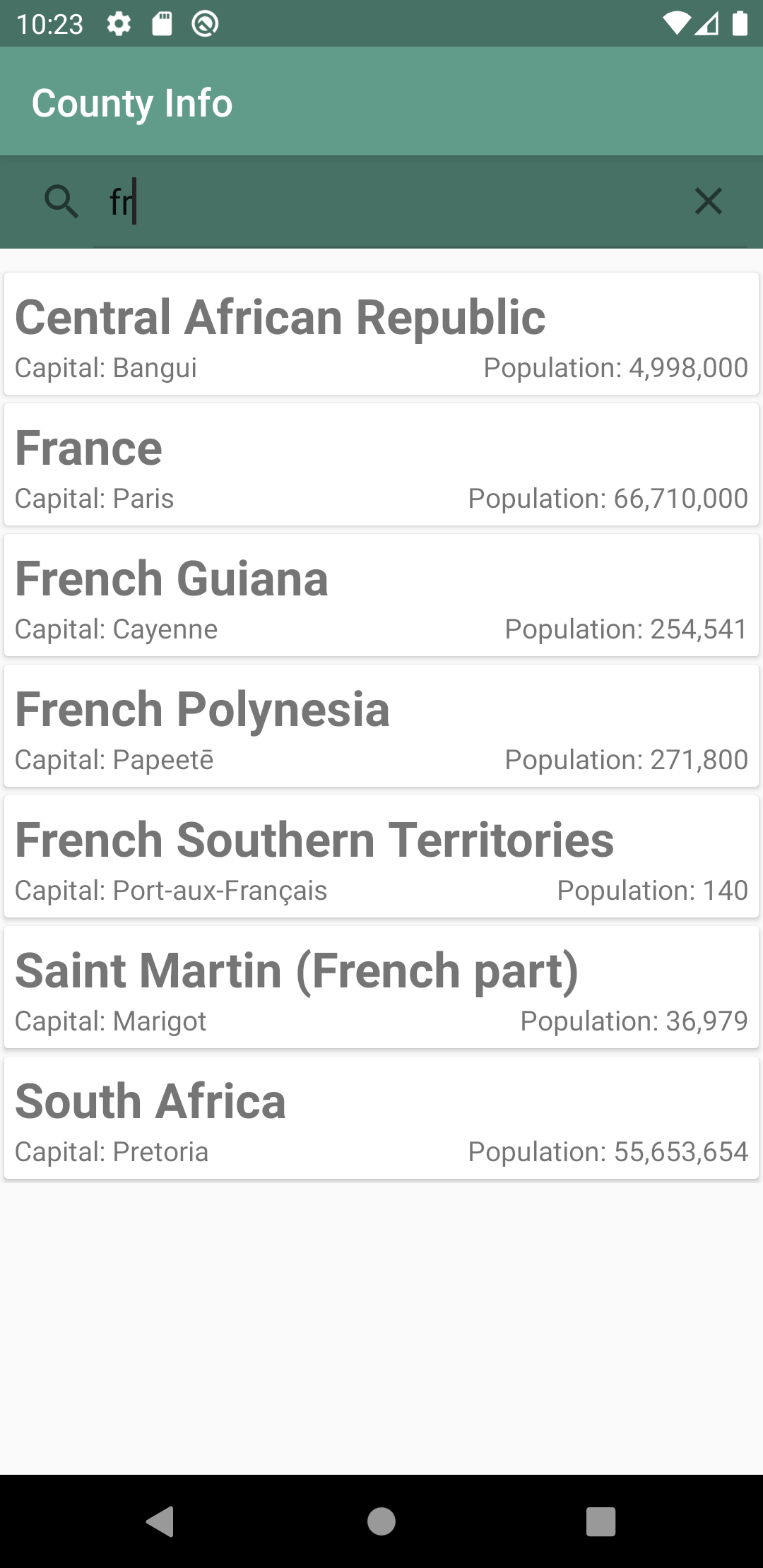Open the French Polynesia entry
Image resolution: width=763 pixels, height=1568 pixels.
pos(381,726)
